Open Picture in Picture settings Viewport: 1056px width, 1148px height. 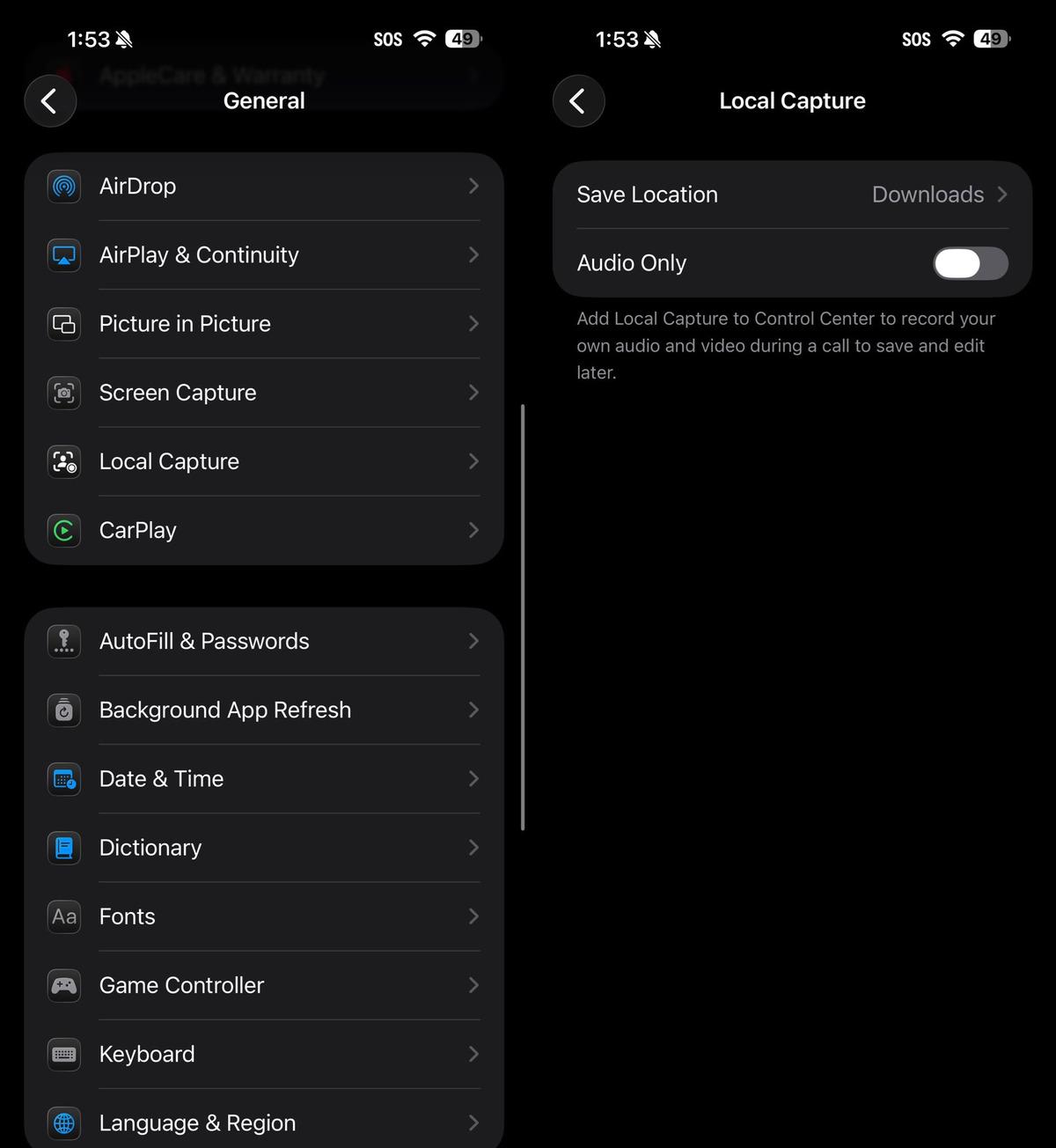pos(264,324)
